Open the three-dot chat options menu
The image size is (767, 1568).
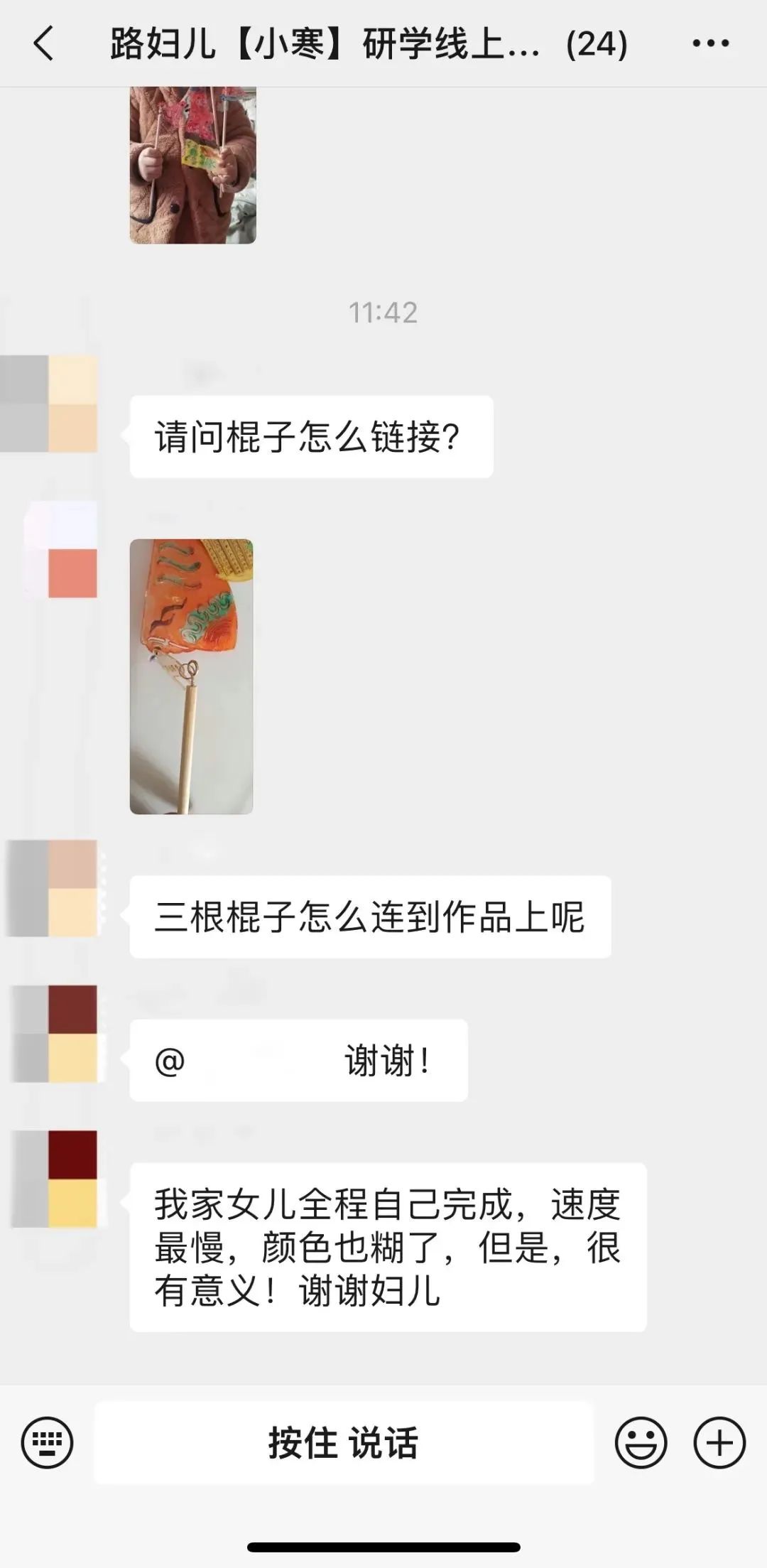coord(710,44)
